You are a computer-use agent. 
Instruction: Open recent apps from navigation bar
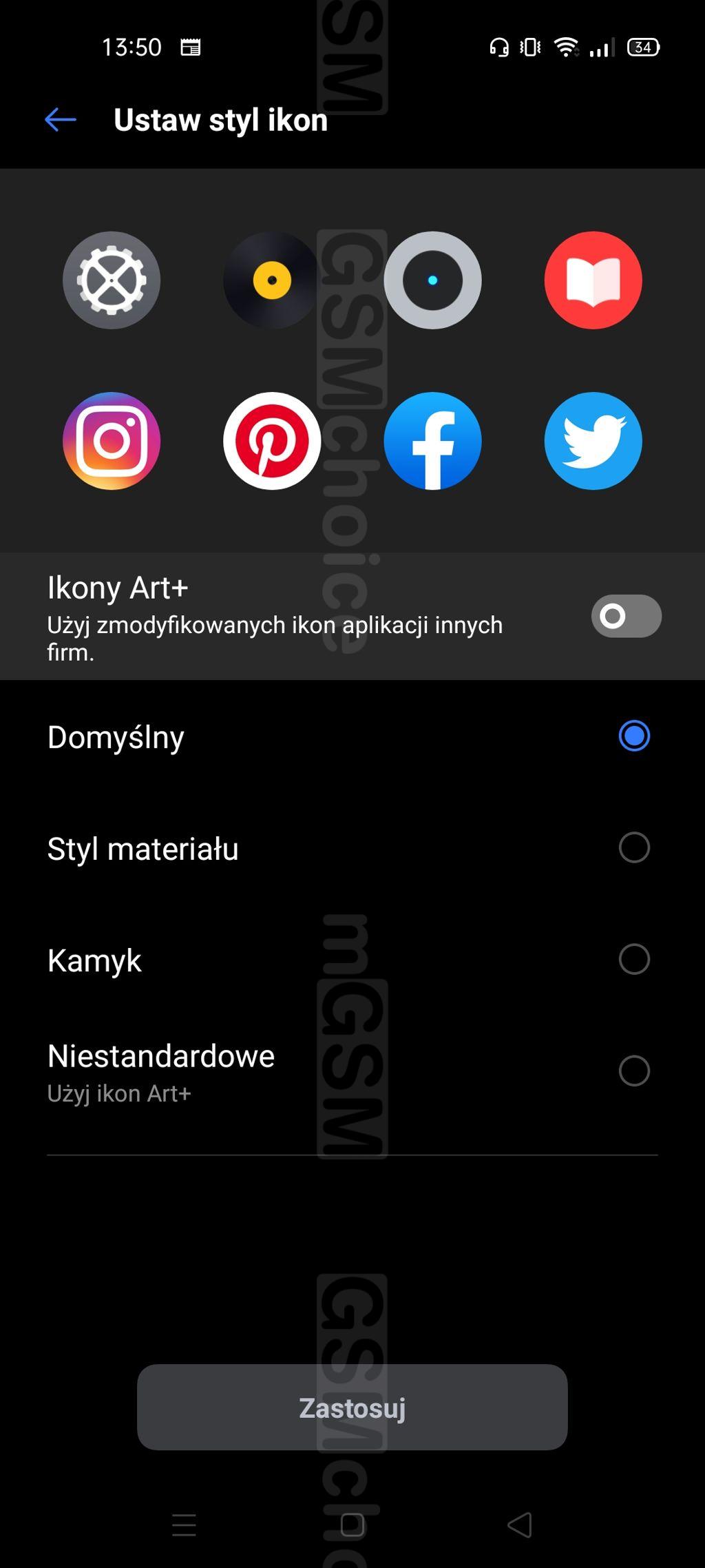click(184, 1525)
